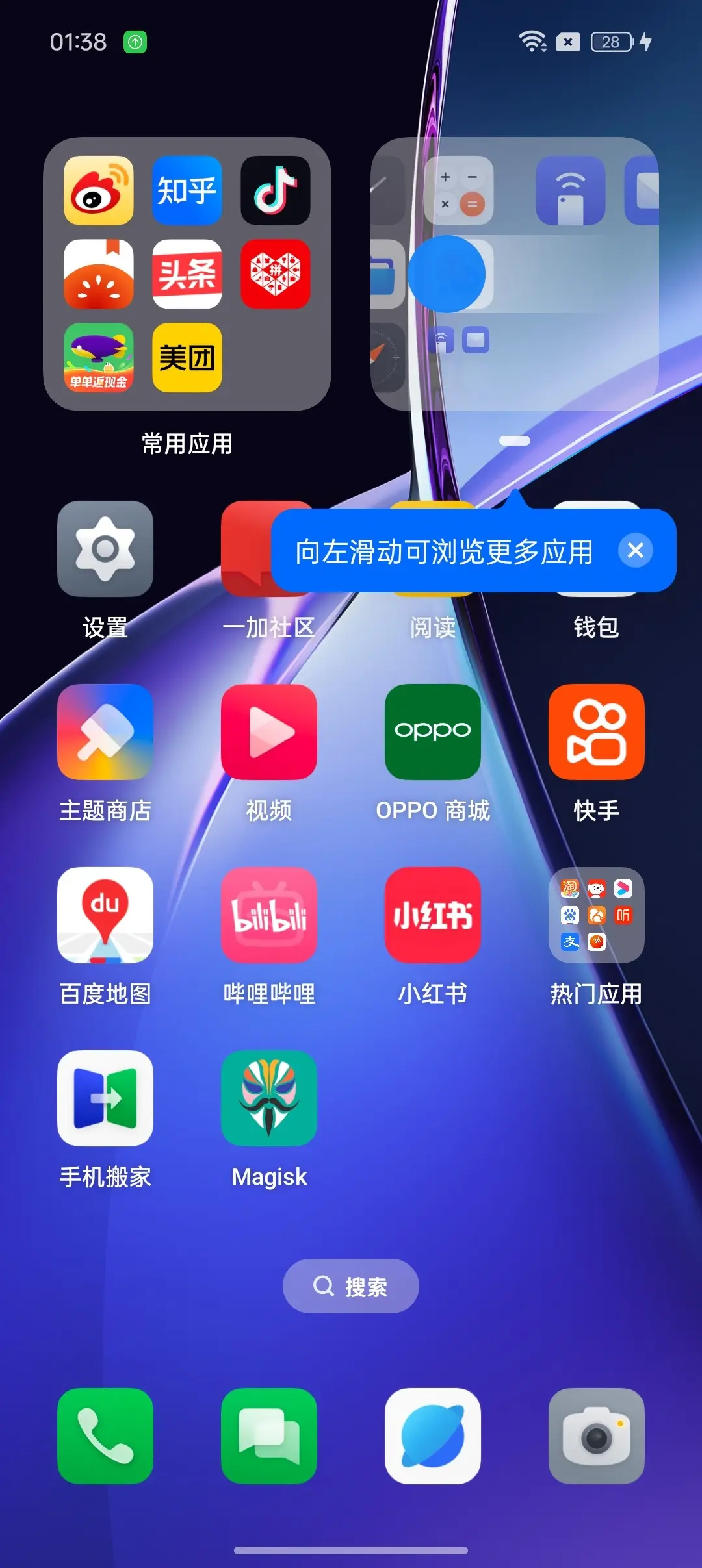Image resolution: width=702 pixels, height=1568 pixels.
Task: Open the 设置 settings app
Action: 105,549
